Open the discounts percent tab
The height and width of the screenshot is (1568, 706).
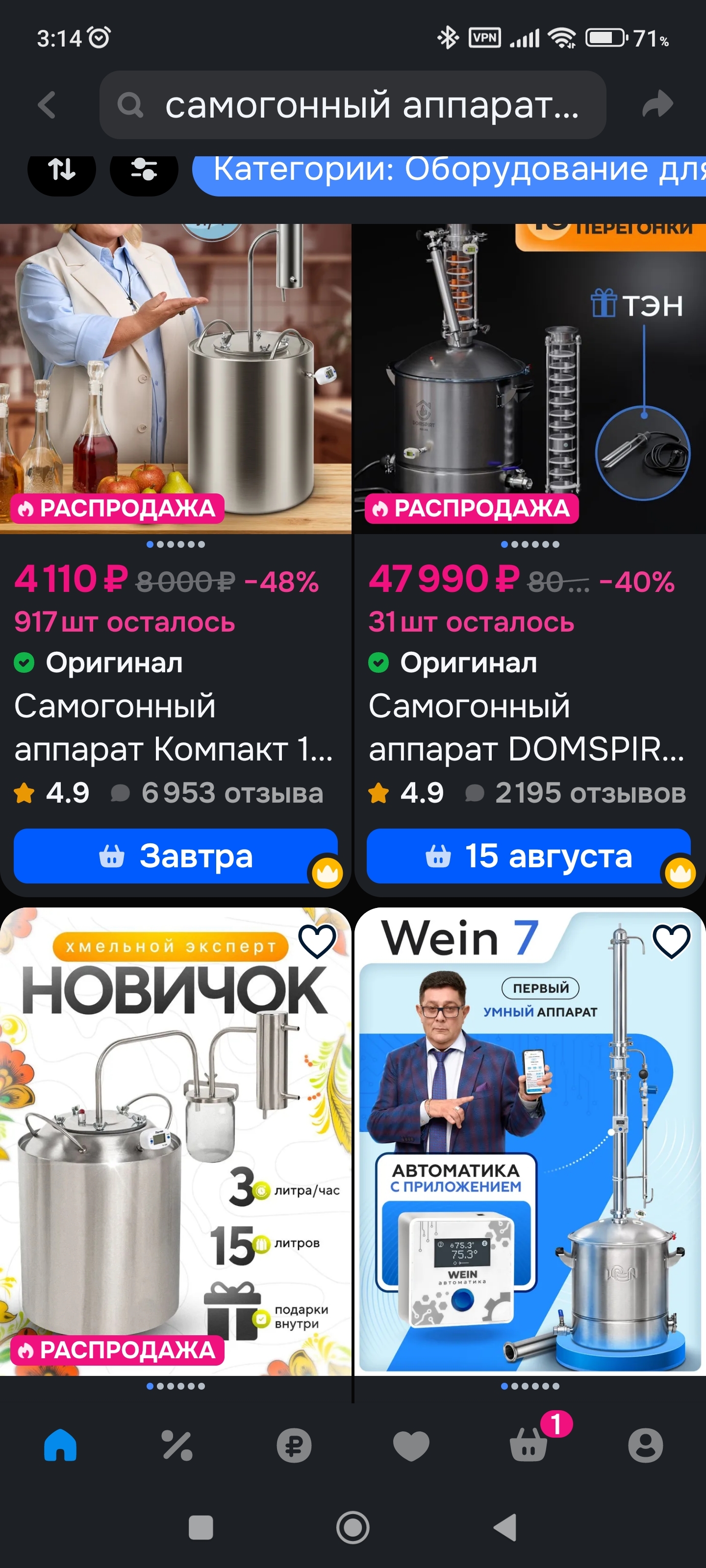[x=177, y=1445]
